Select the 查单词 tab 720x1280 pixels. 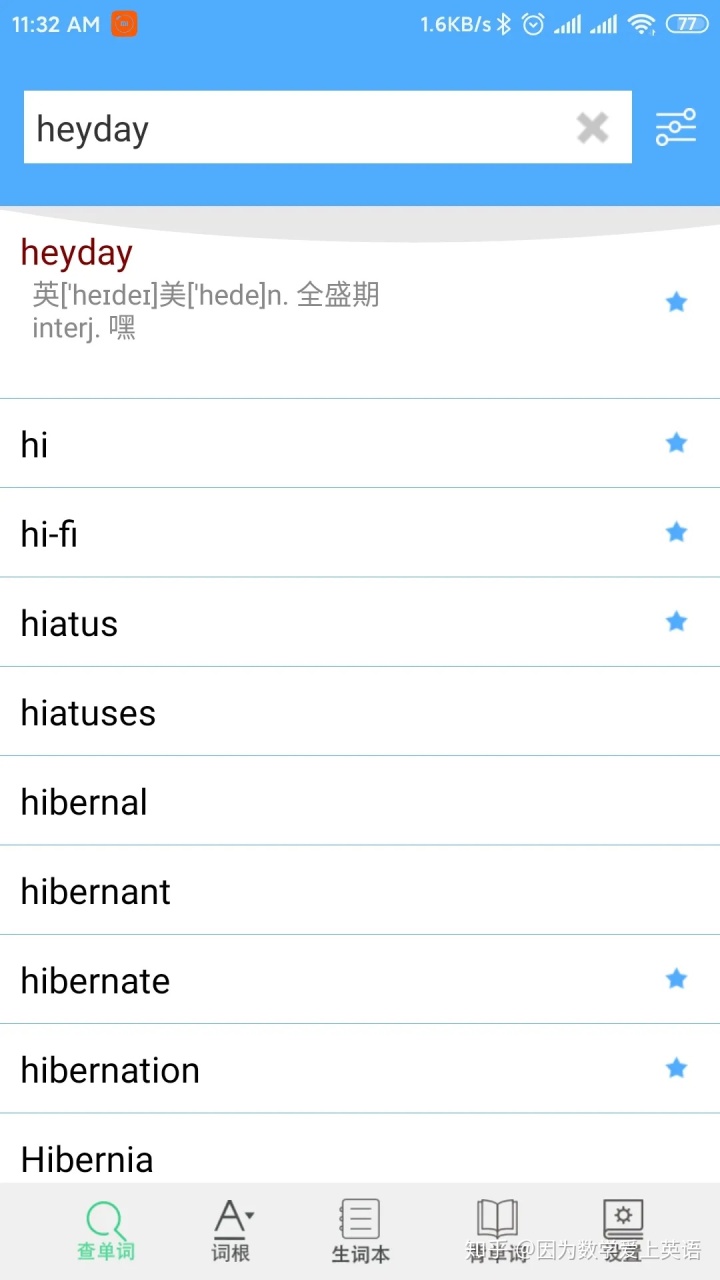tap(105, 1231)
